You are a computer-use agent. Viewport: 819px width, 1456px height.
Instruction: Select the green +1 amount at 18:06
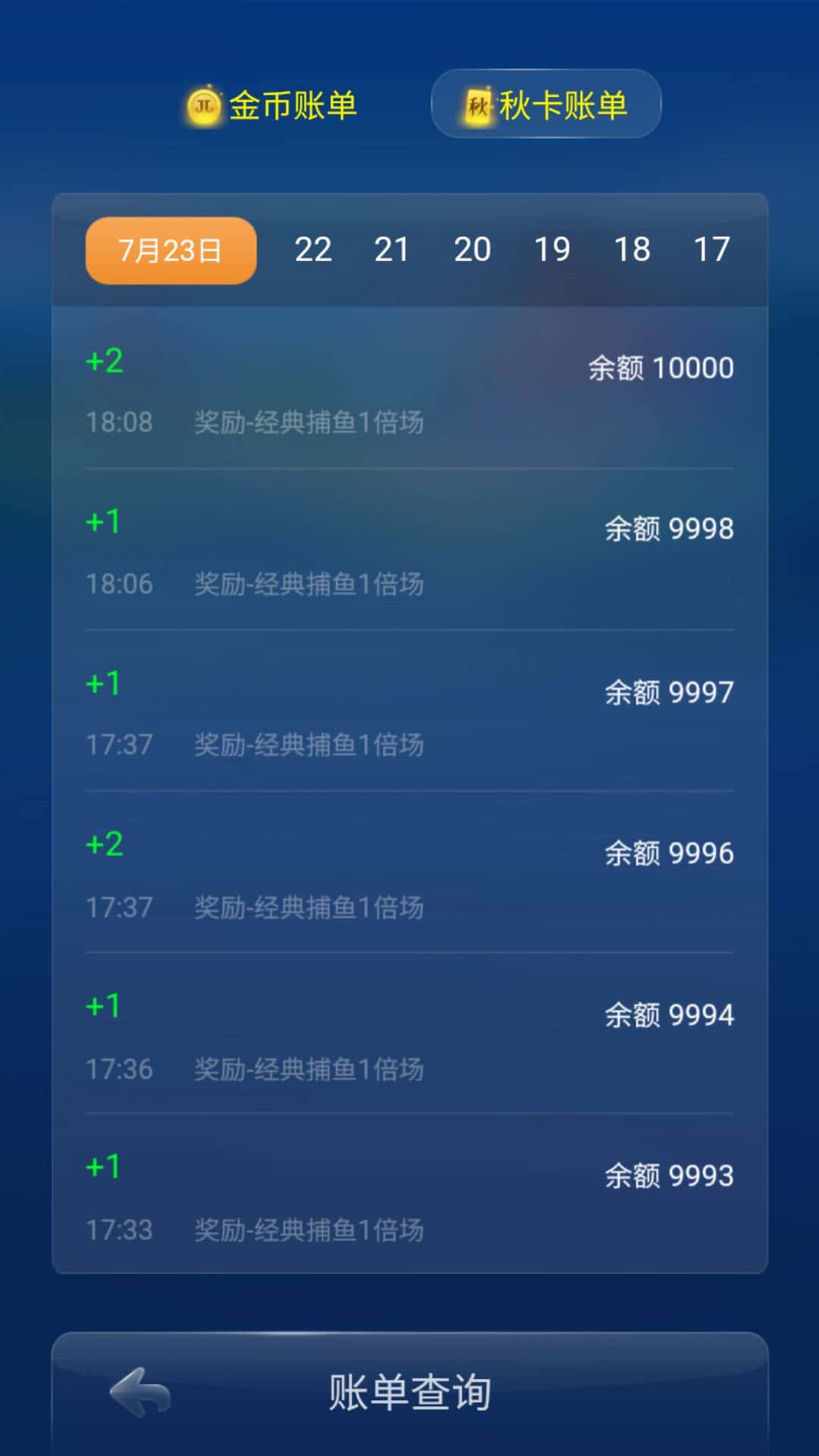104,521
